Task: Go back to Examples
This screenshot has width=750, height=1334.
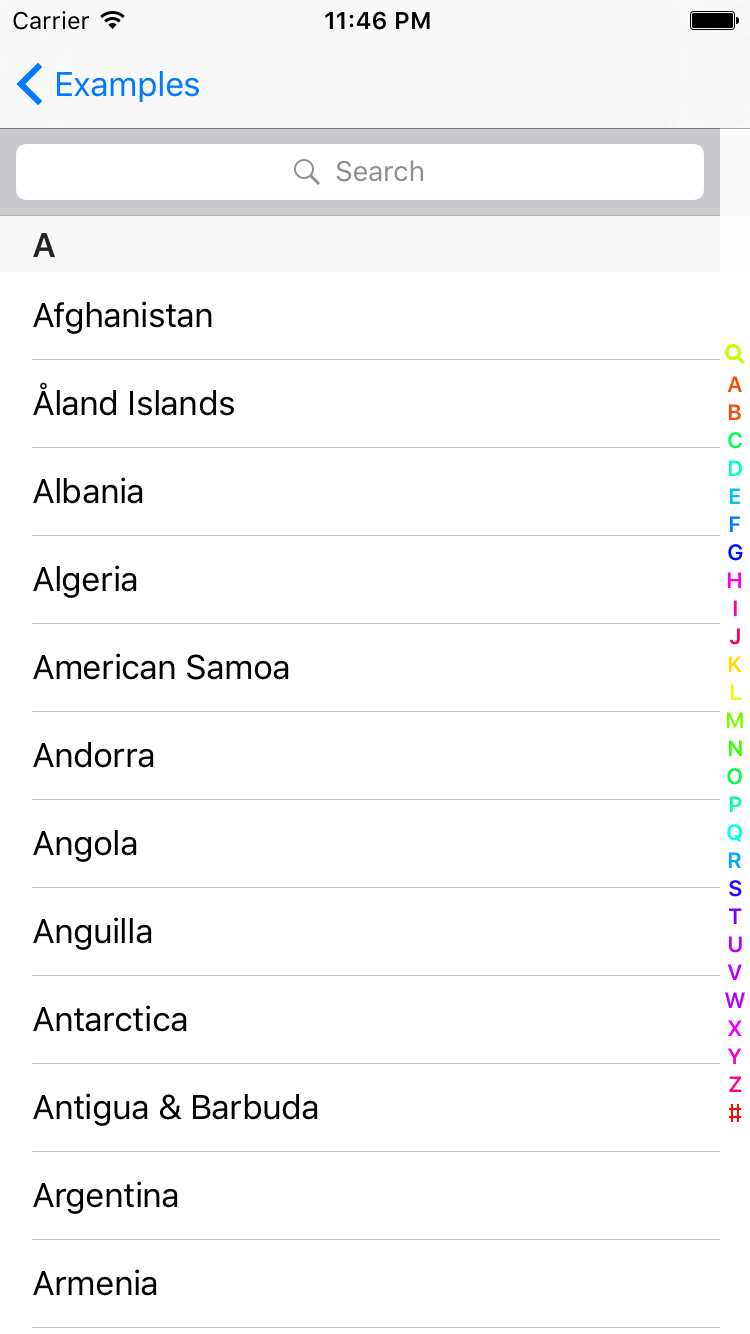Action: pos(108,85)
